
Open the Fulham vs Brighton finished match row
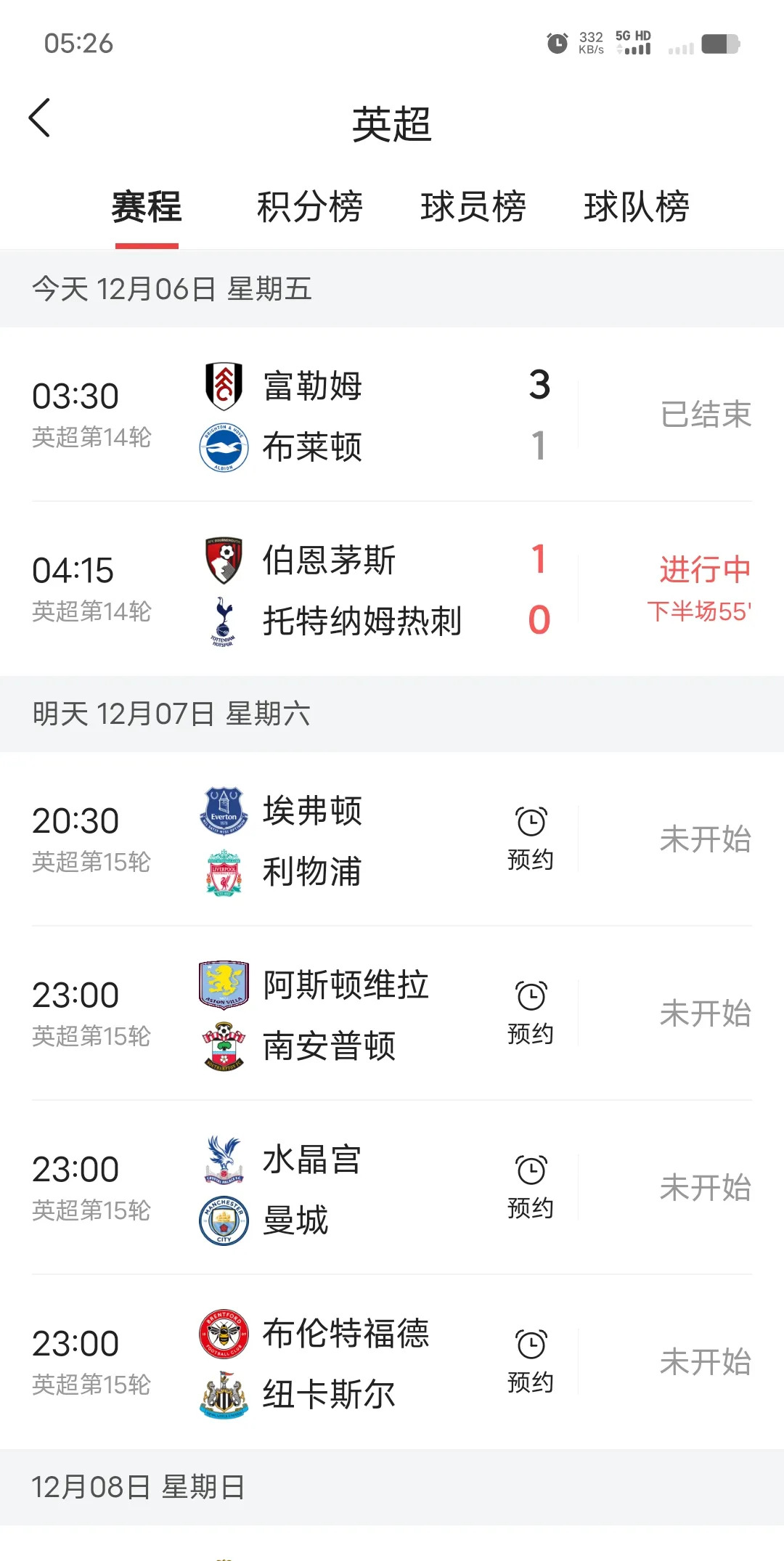pyautogui.click(x=392, y=417)
